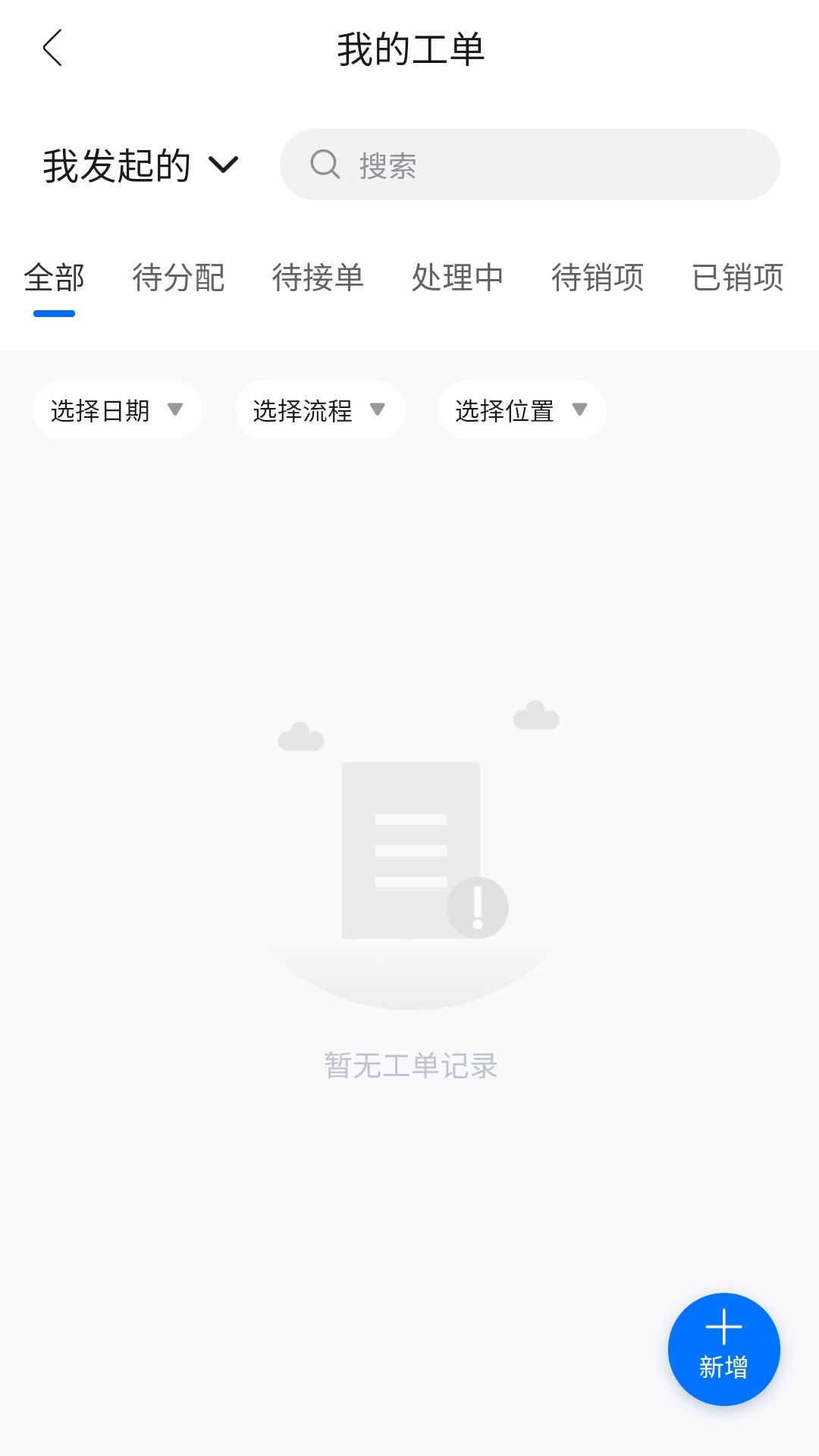Tap the magnifier icon in the search bar

coord(325,164)
